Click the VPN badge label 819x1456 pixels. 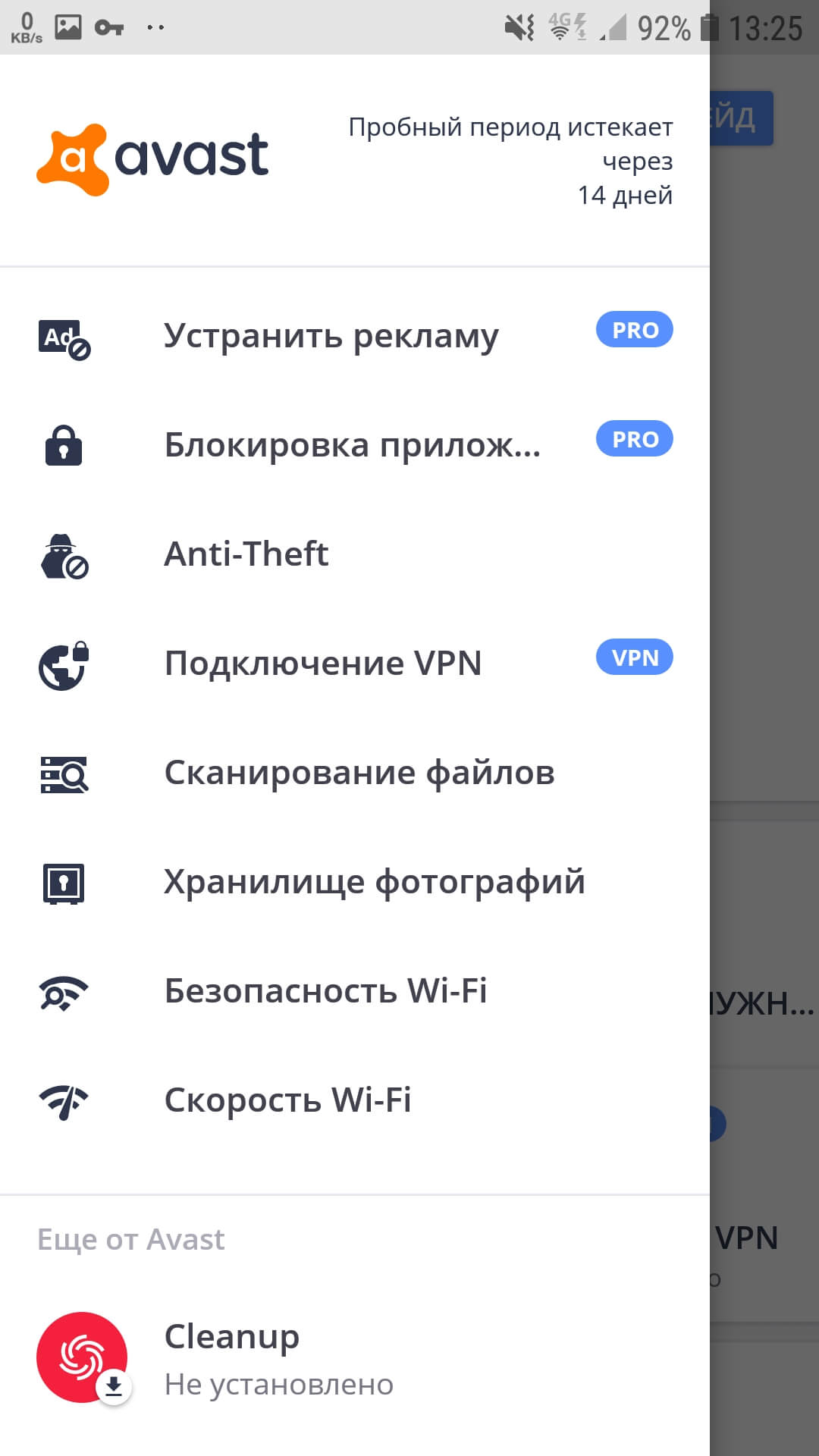(x=635, y=657)
